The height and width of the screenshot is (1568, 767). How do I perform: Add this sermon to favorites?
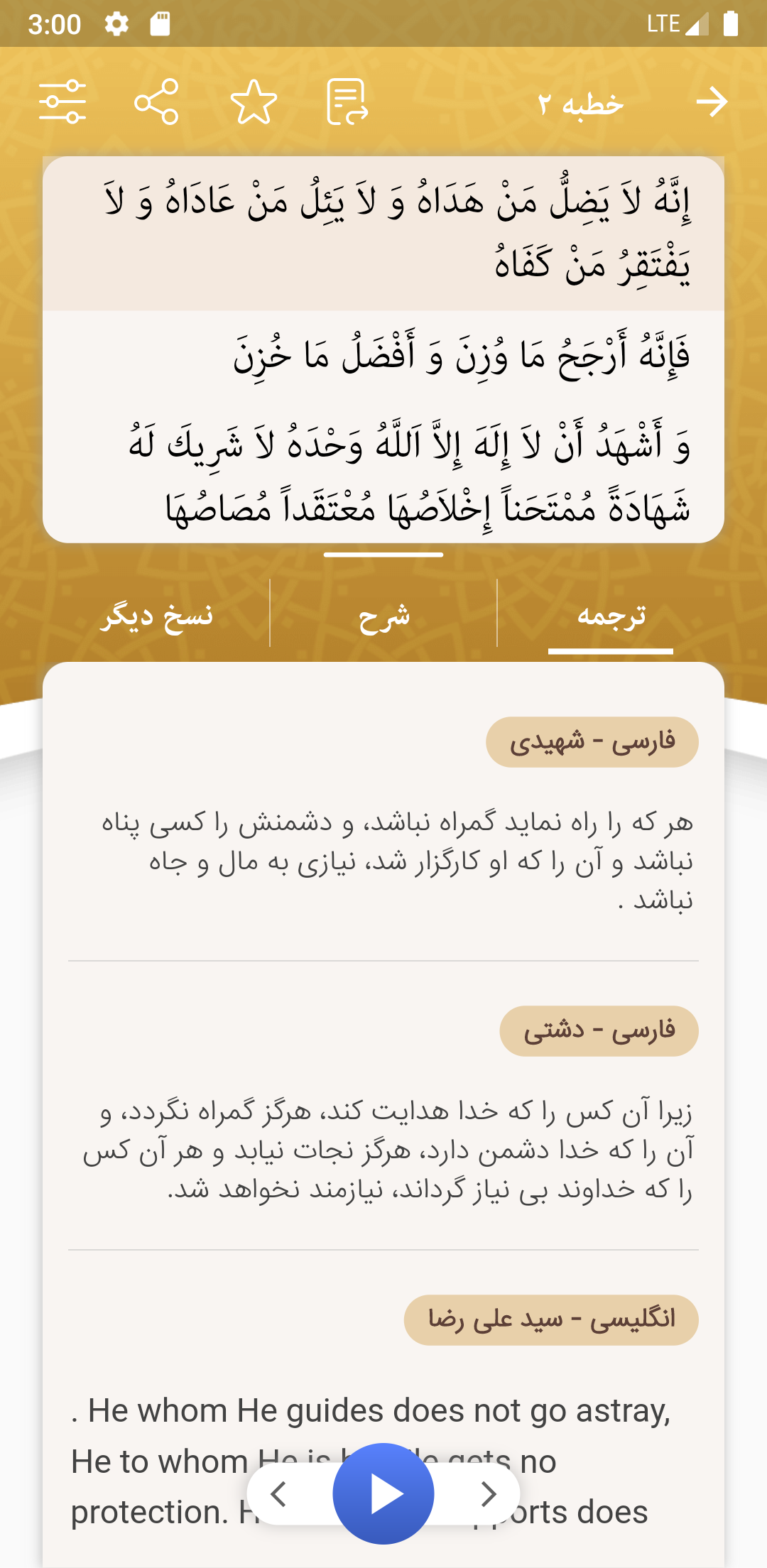[x=254, y=102]
